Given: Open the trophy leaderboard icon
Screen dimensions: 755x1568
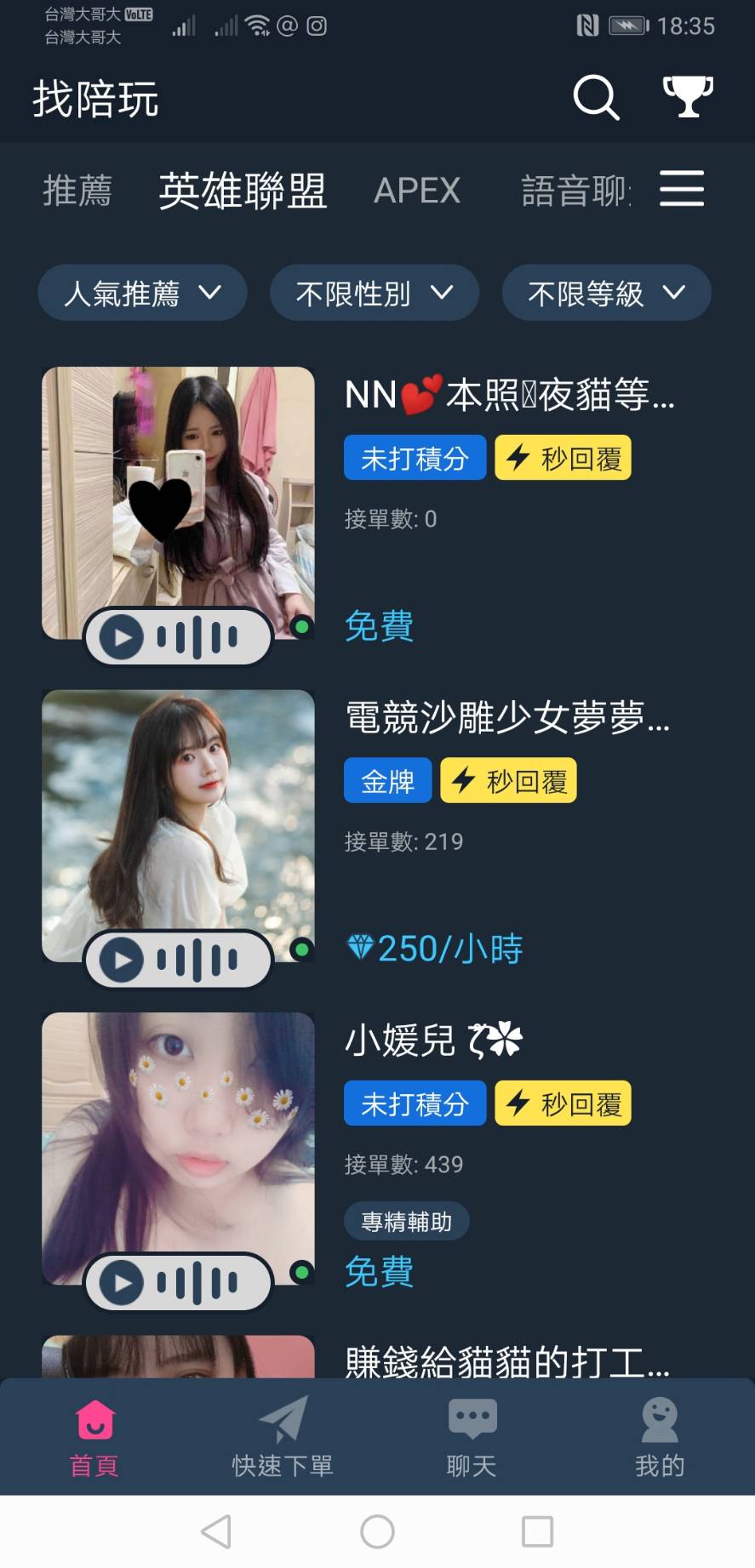Looking at the screenshot, I should point(688,97).
